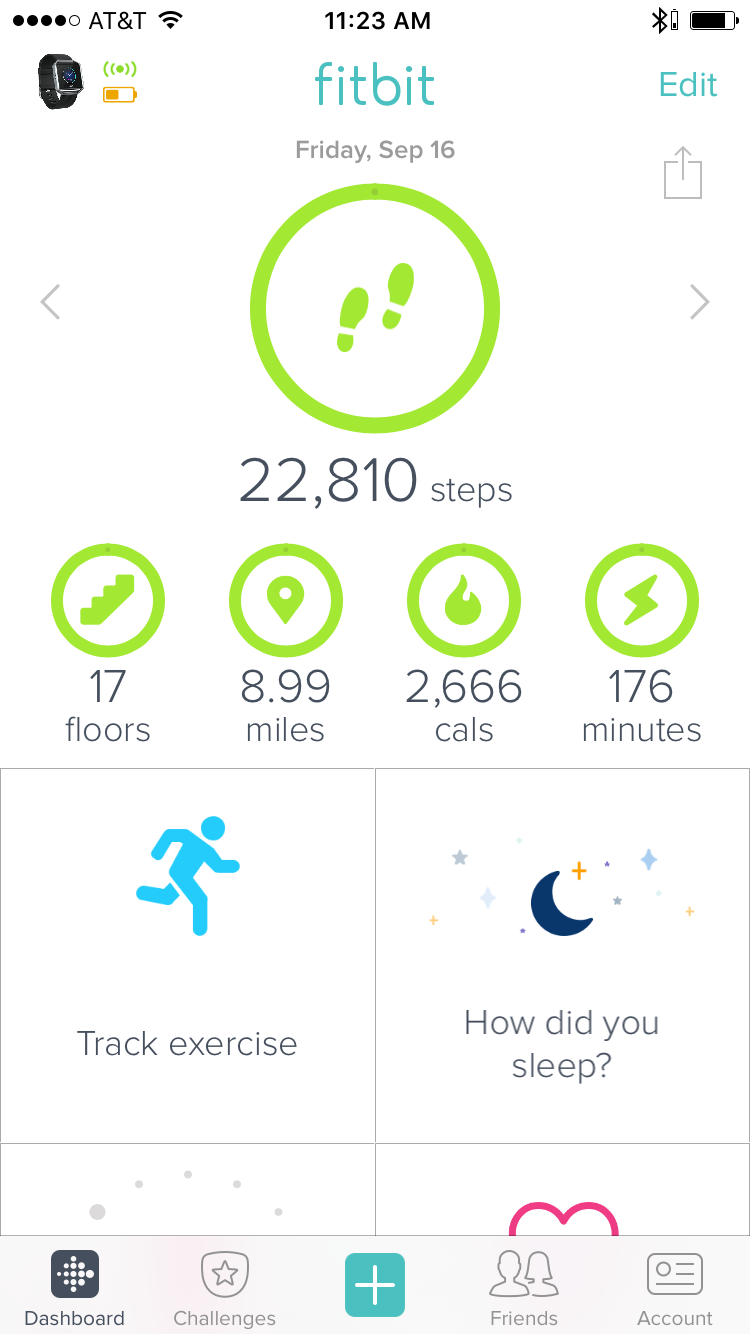Viewport: 750px width, 1334px height.
Task: Open the steps progress circle with footprints icon
Action: tap(375, 308)
